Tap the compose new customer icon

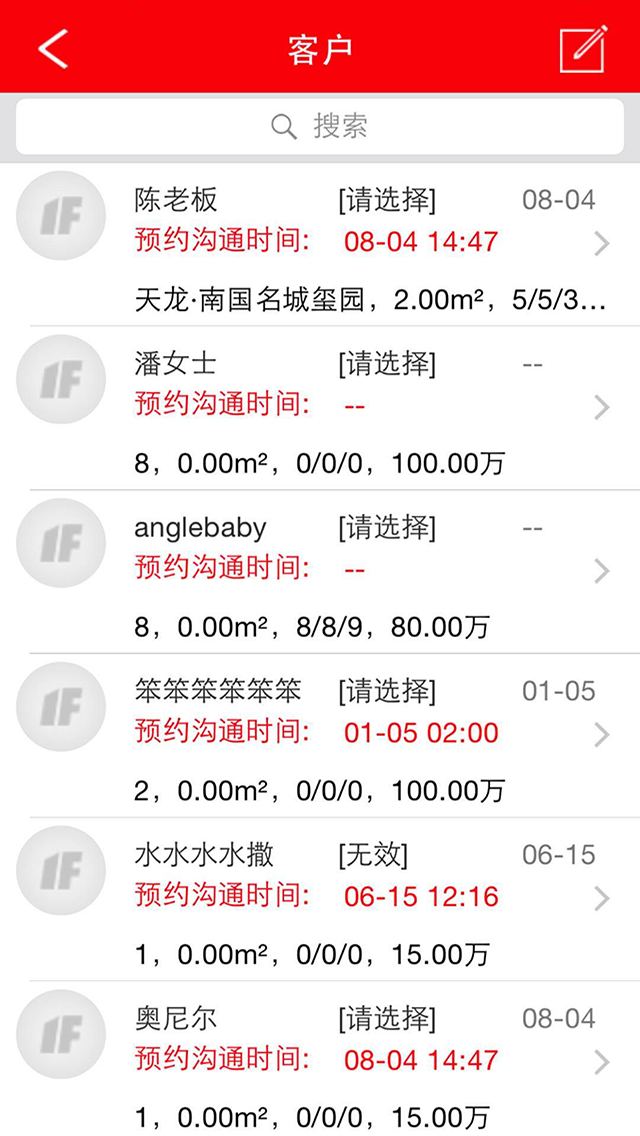[583, 48]
